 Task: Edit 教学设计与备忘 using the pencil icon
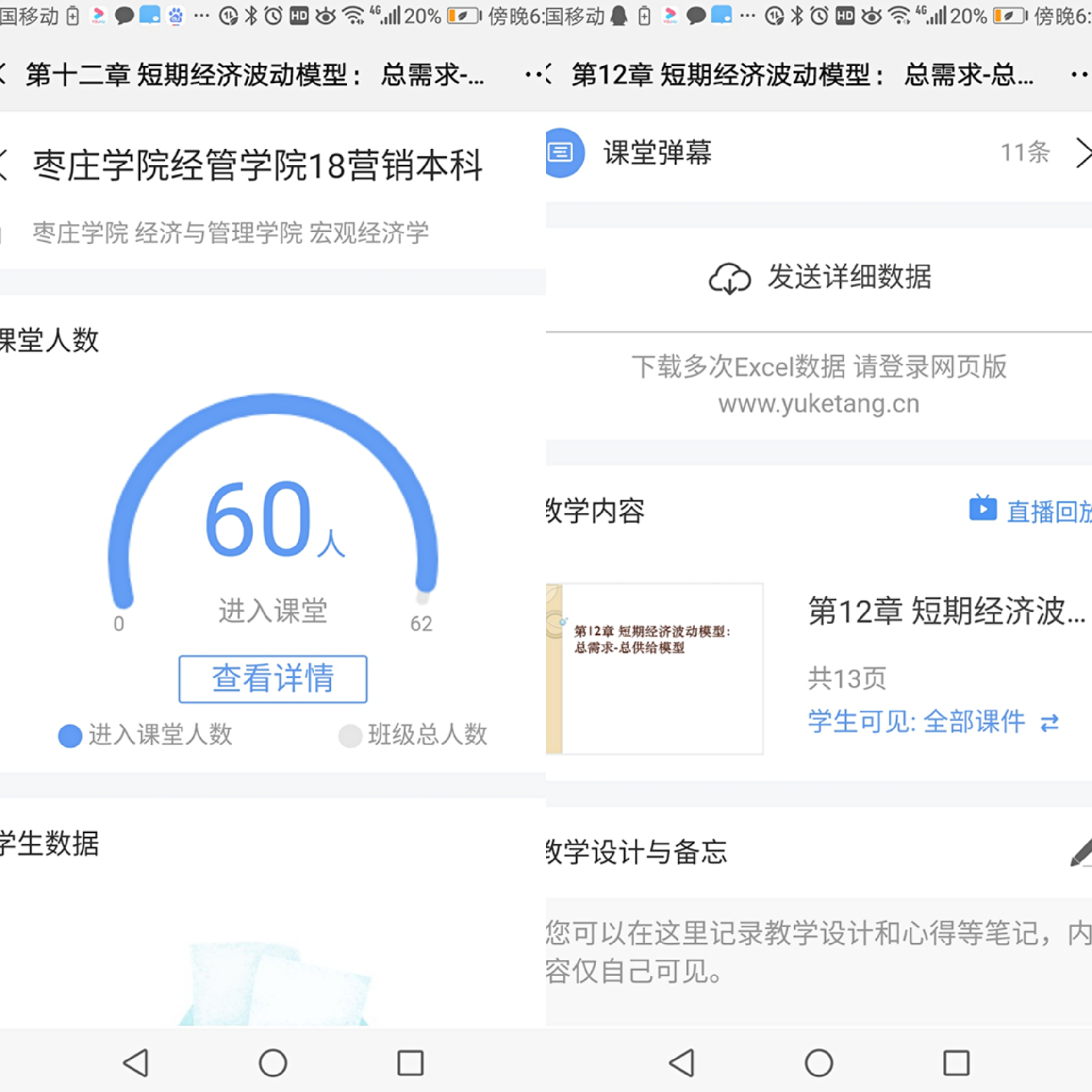(1081, 852)
